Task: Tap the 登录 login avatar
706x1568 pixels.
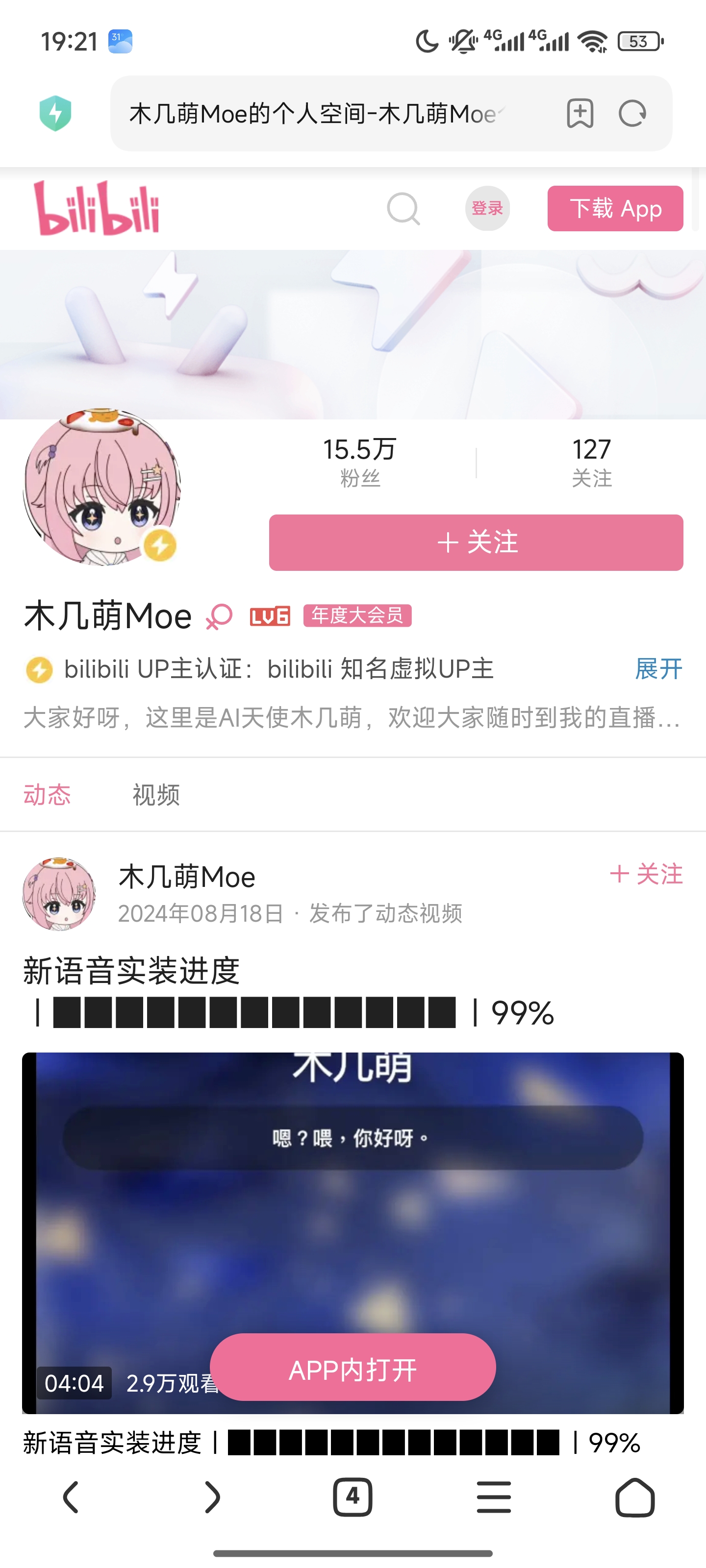Action: click(487, 208)
